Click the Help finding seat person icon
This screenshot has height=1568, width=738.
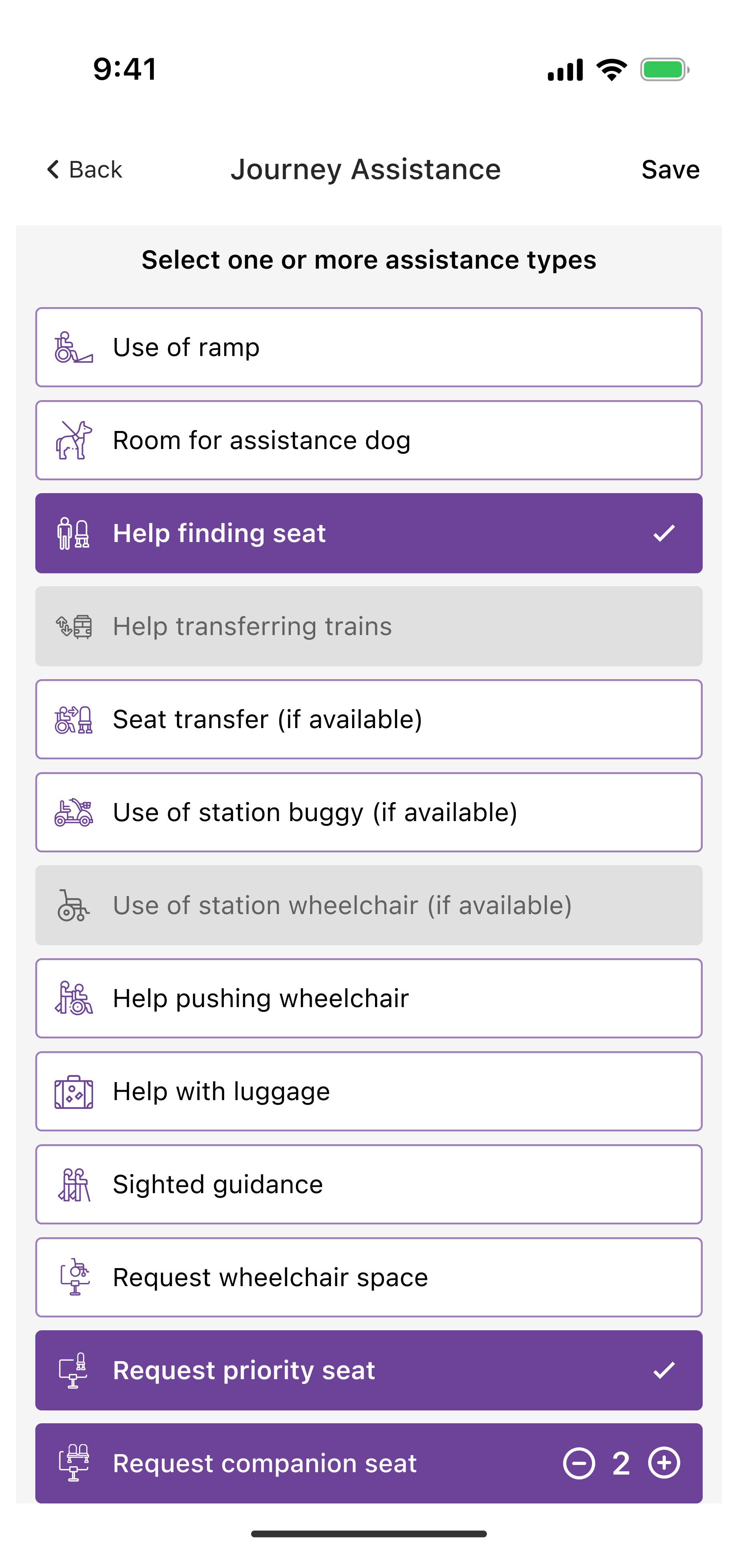point(73,532)
